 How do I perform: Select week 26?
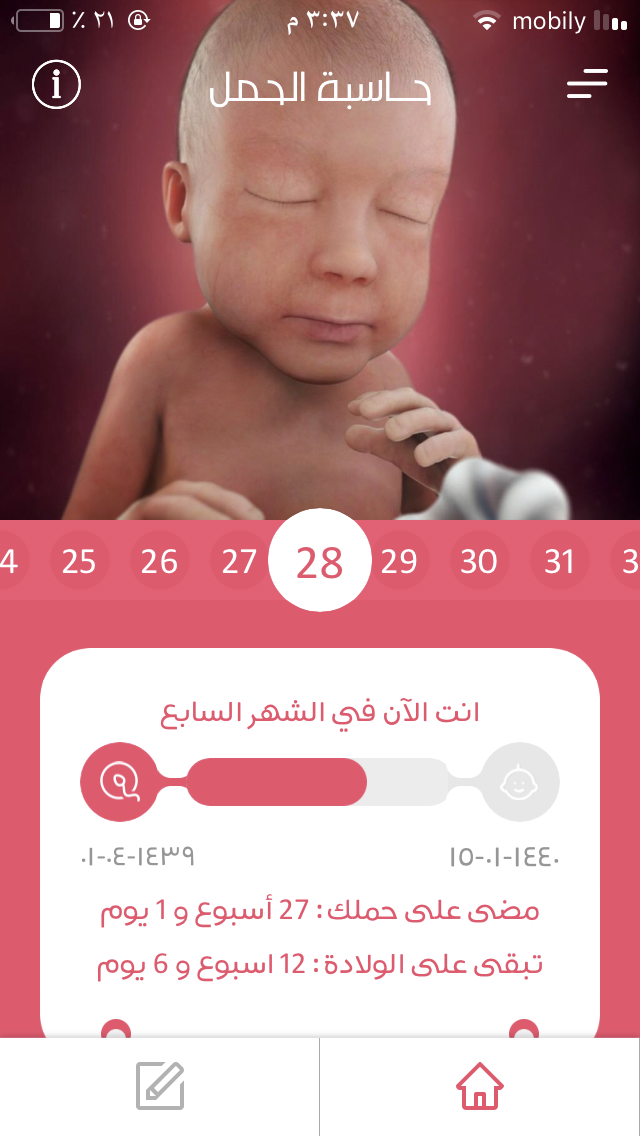[x=159, y=562]
